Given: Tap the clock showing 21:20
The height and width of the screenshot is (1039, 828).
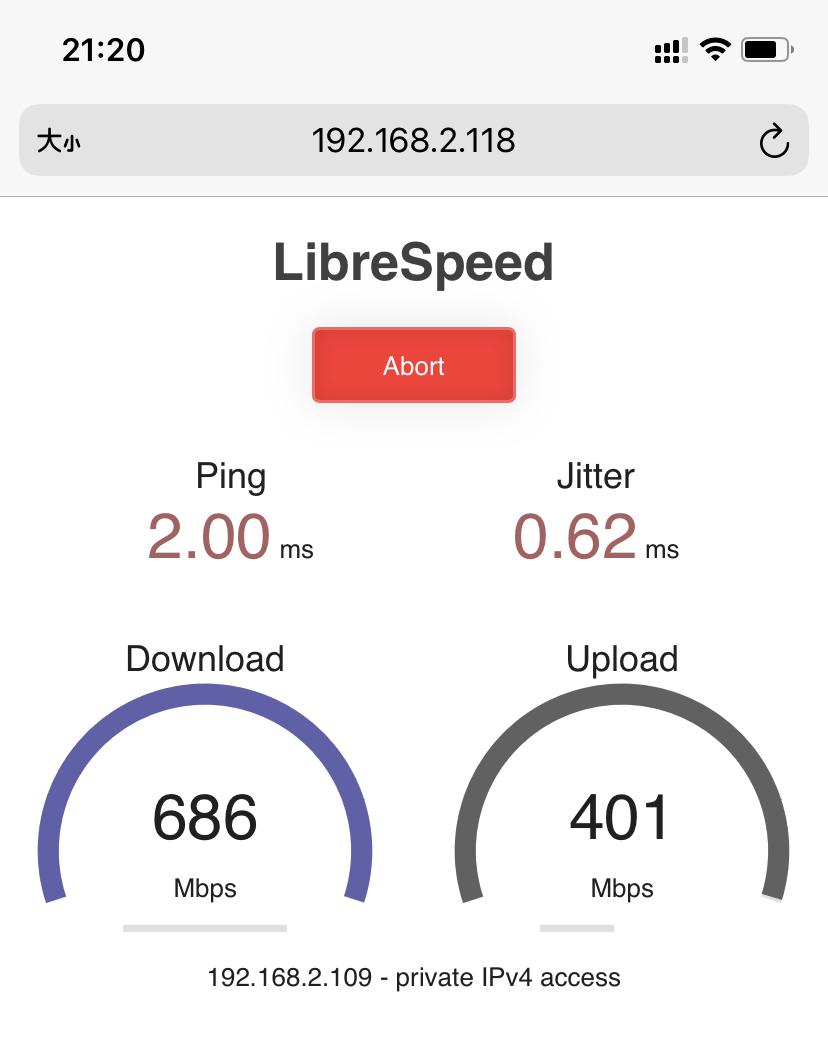Looking at the screenshot, I should 104,47.
